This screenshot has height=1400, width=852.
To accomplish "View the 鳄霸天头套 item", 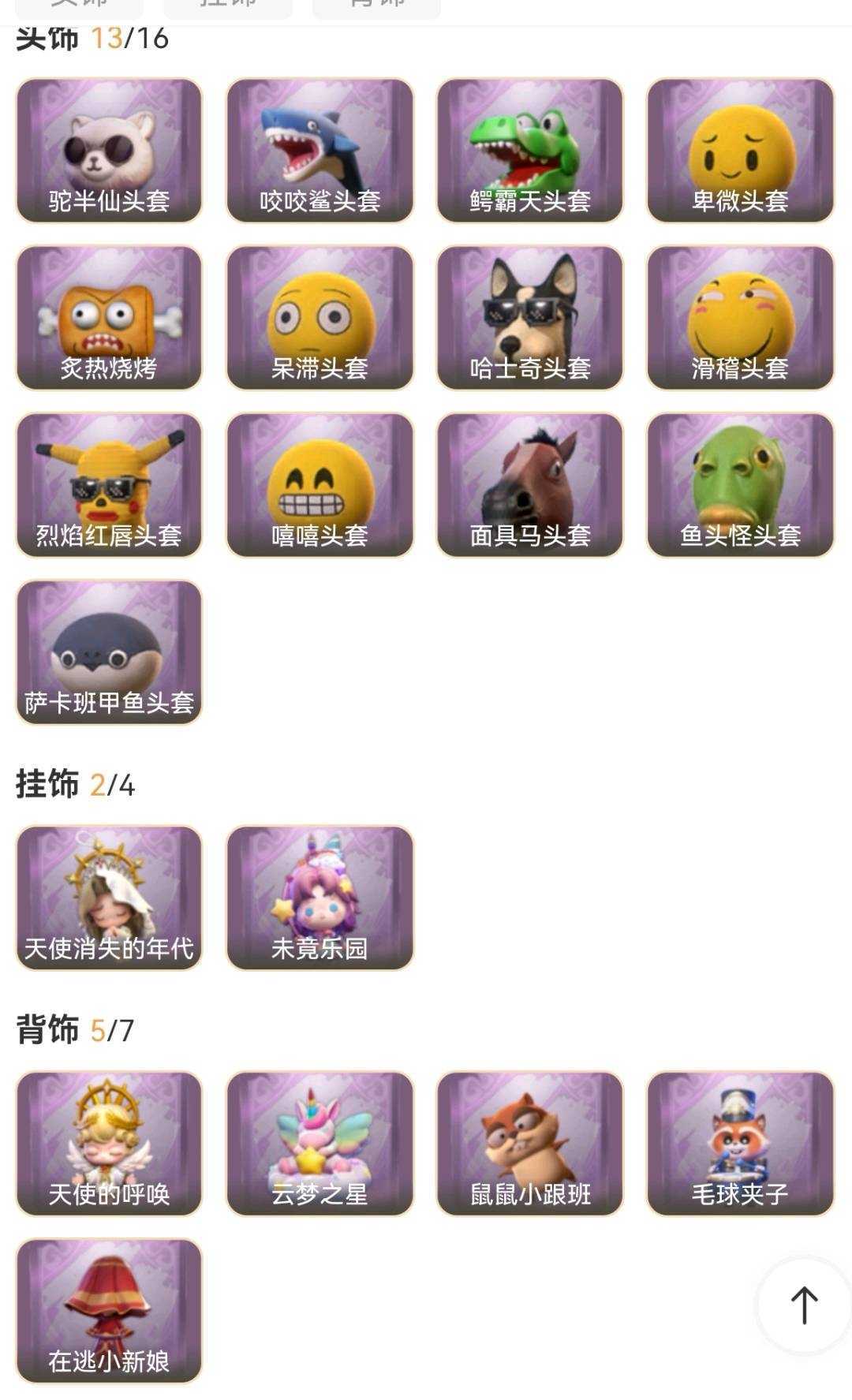I will pos(530,150).
